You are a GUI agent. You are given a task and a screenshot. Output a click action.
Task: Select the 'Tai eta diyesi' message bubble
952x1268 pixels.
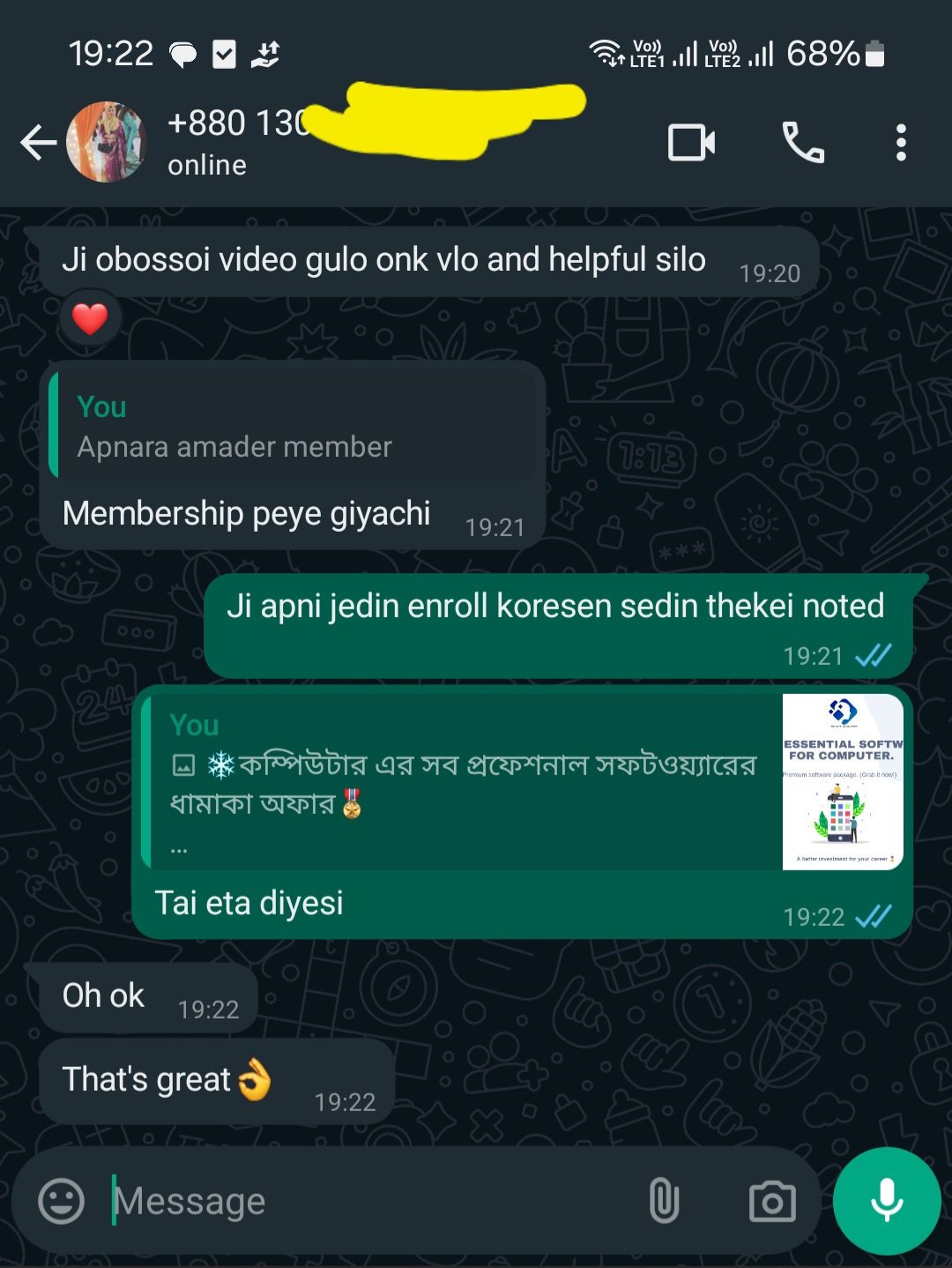[249, 902]
